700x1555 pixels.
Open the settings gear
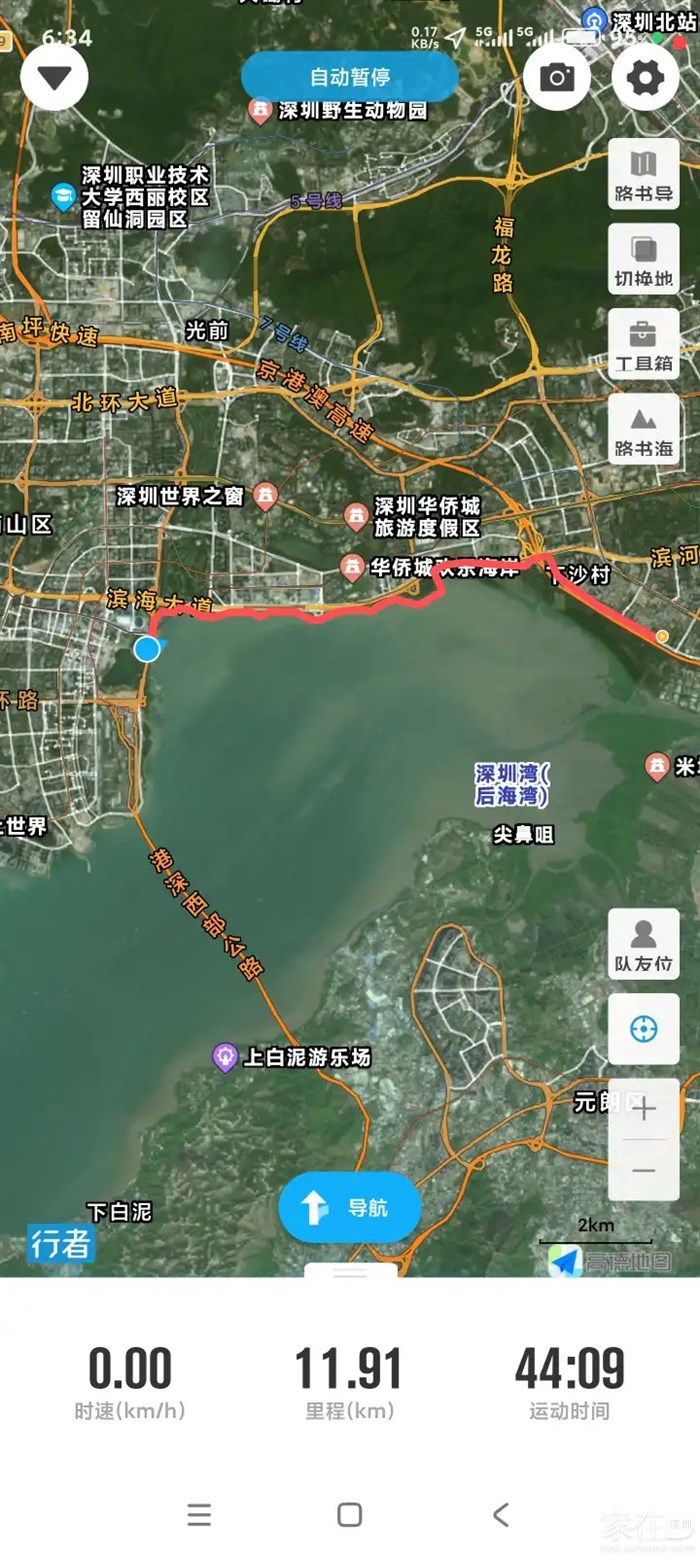[645, 77]
